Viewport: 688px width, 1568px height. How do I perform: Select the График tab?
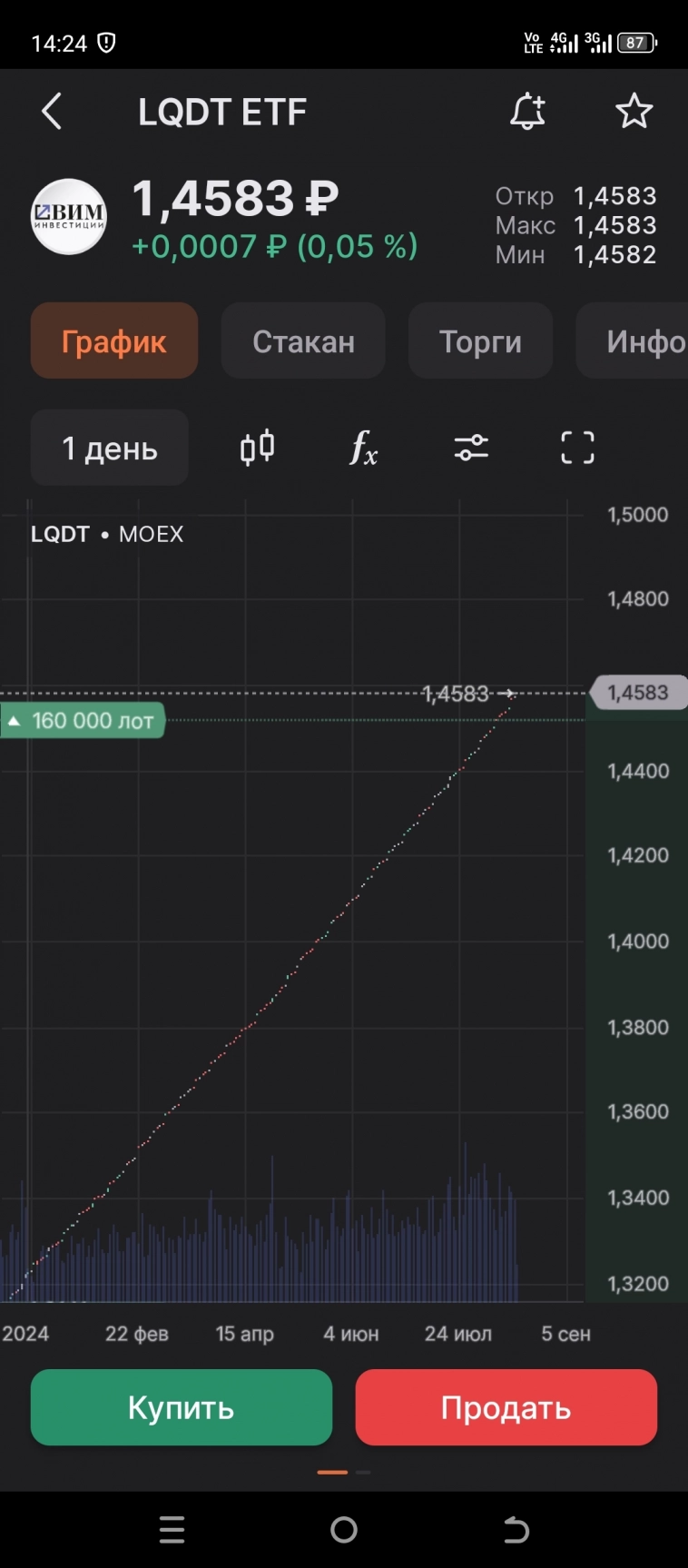coord(114,341)
